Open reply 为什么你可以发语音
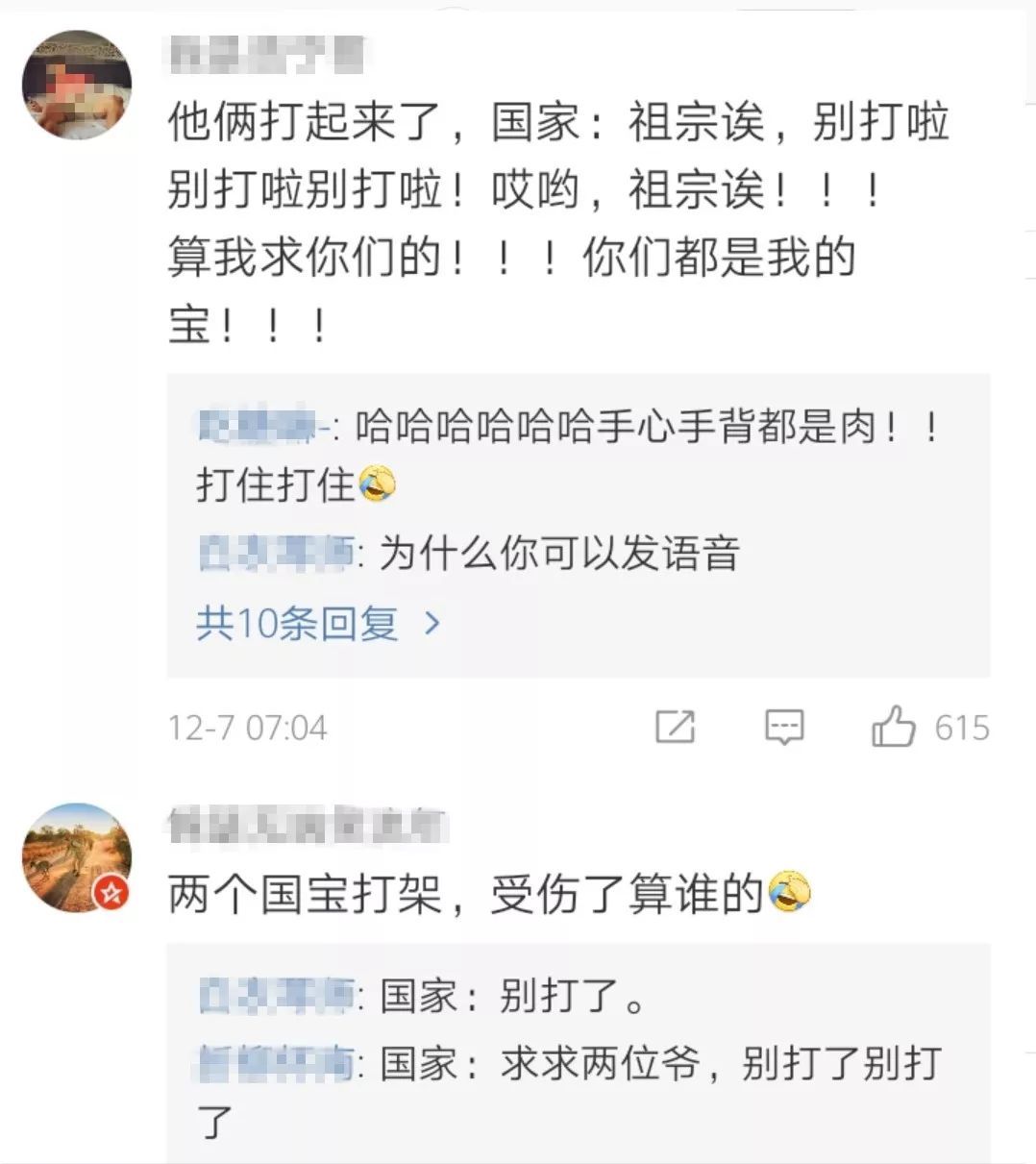Screen dimensions: 1036x1164 [x=559, y=555]
